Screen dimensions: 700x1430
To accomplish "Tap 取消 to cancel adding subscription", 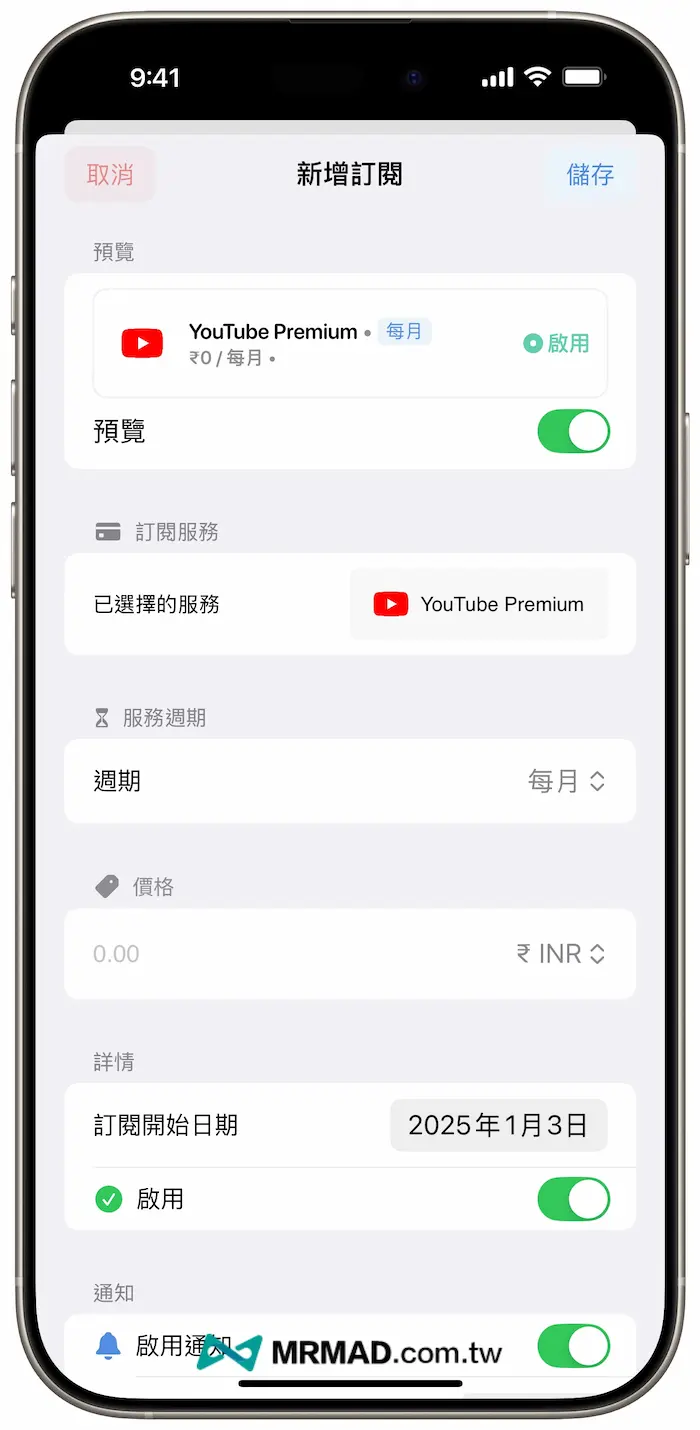I will [110, 175].
